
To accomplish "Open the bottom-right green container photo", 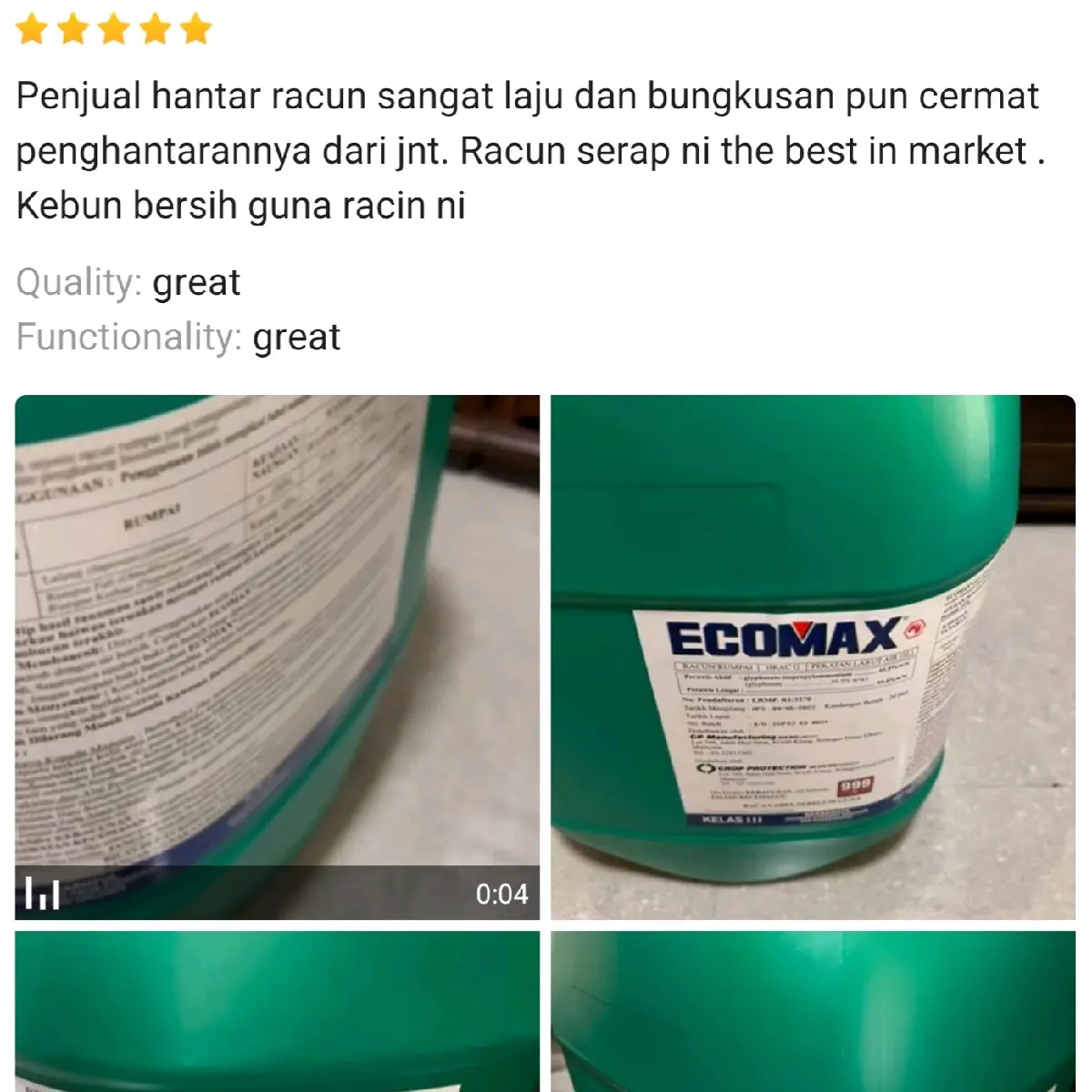I will (x=813, y=1010).
